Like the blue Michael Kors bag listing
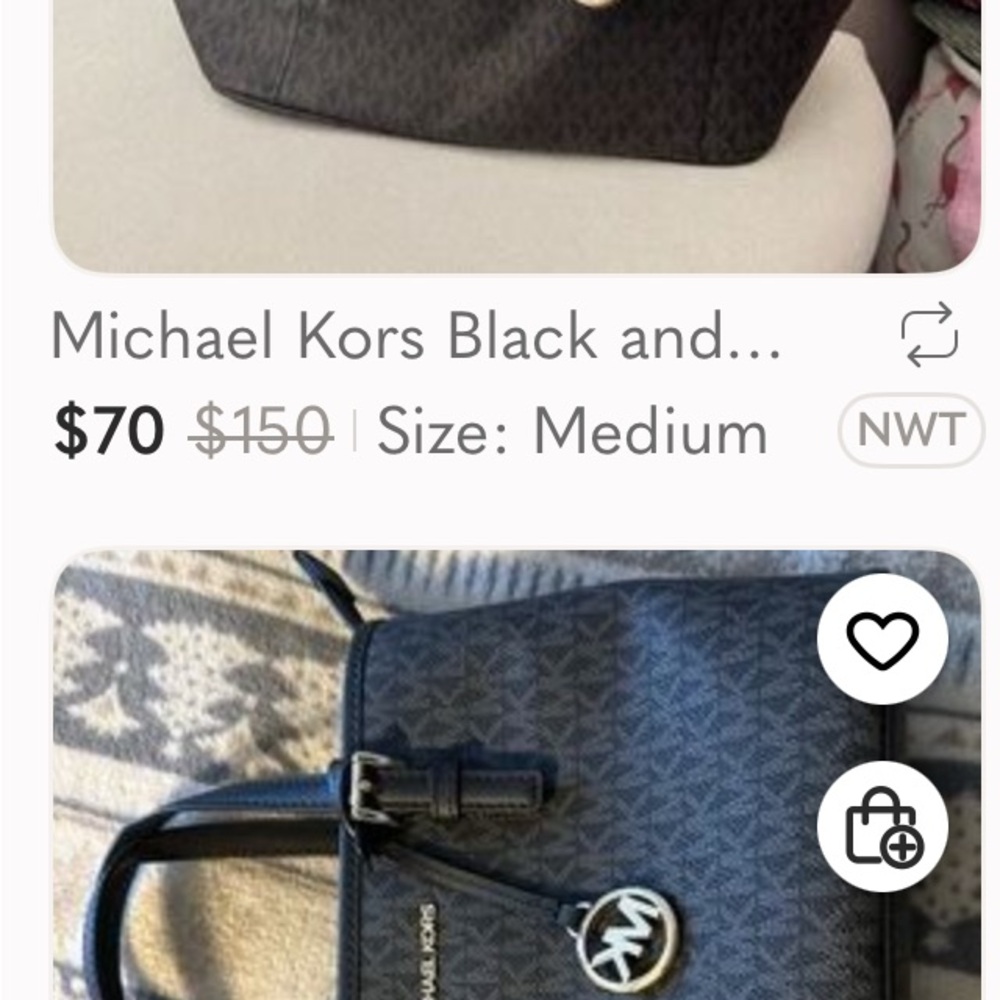This screenshot has height=1000, width=1000. coord(881,641)
